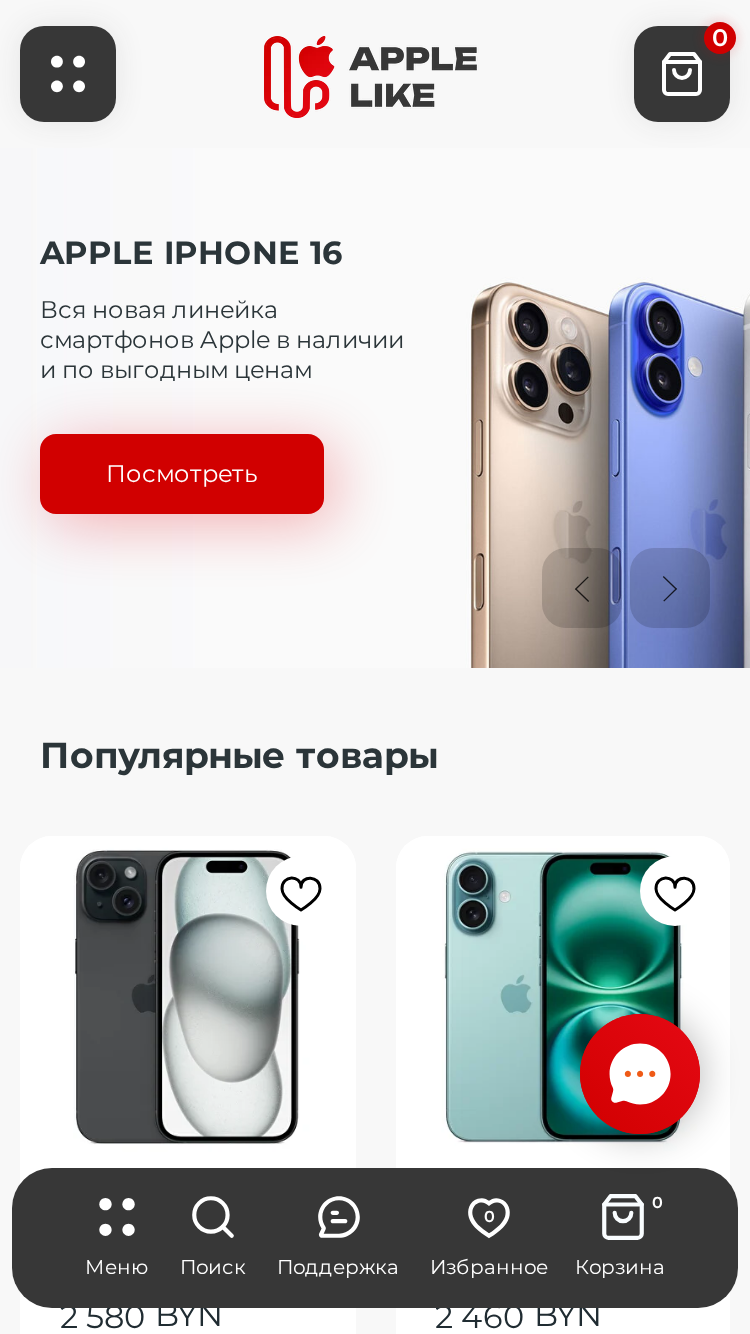Switch to the Избранное tab

489,1237
